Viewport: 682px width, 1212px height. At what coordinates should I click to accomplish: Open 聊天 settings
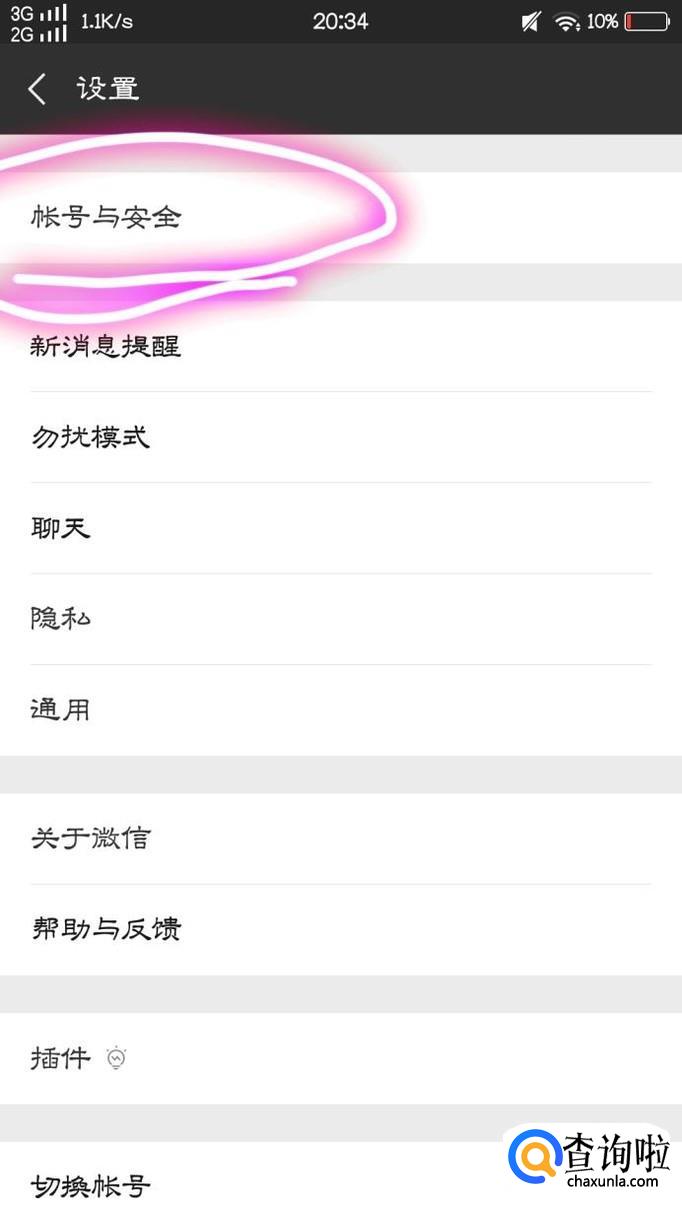pyautogui.click(x=341, y=528)
